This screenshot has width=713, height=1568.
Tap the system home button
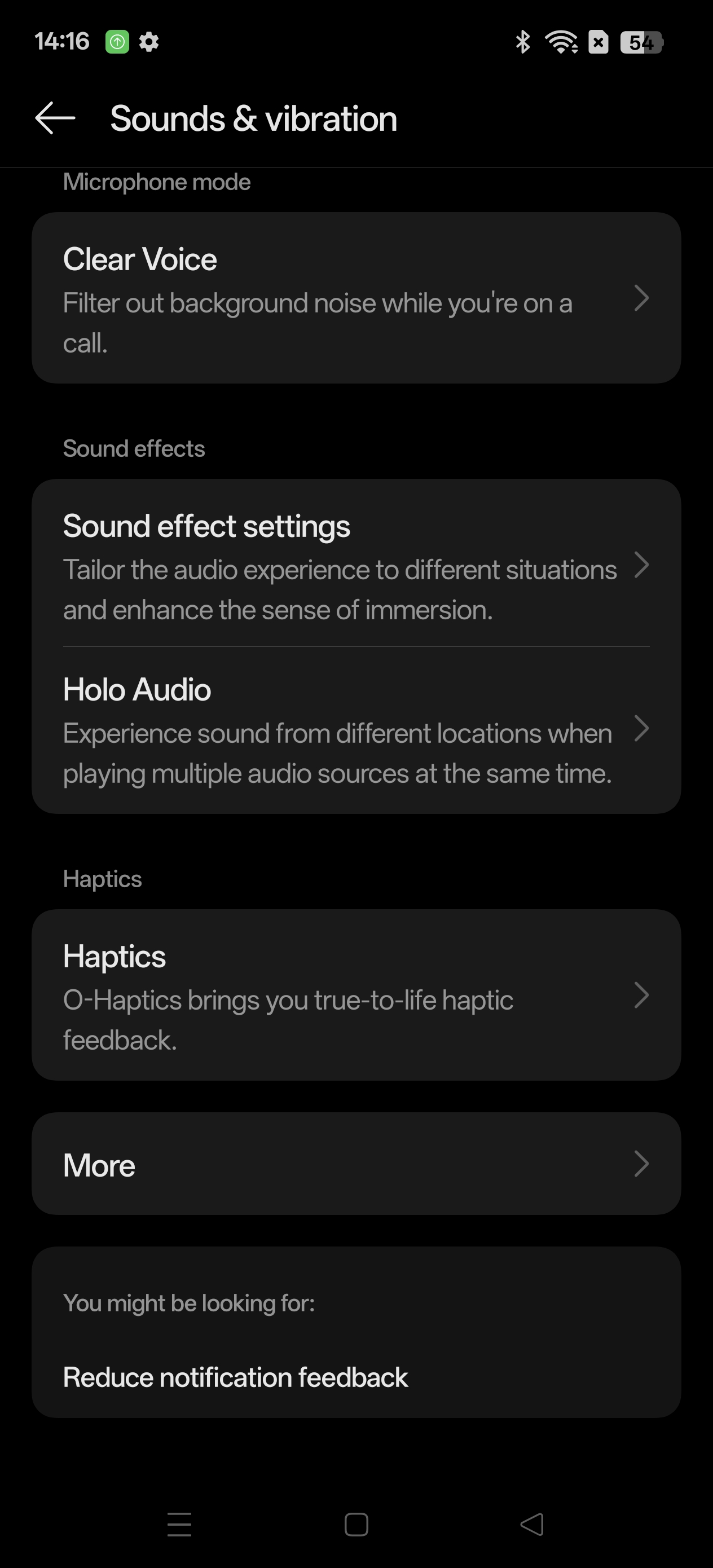[356, 1524]
